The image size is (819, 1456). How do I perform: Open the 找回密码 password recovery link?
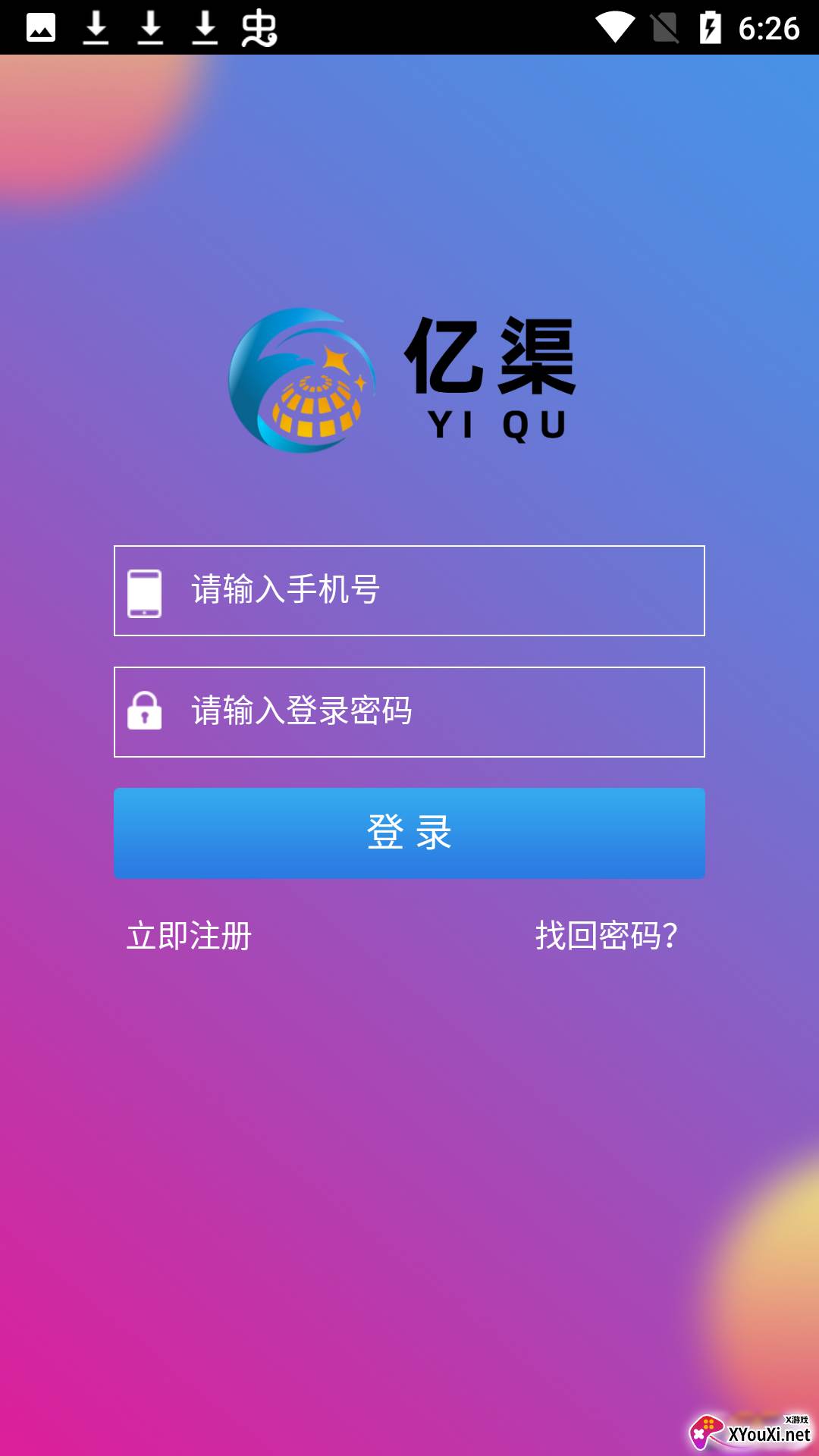tap(607, 936)
